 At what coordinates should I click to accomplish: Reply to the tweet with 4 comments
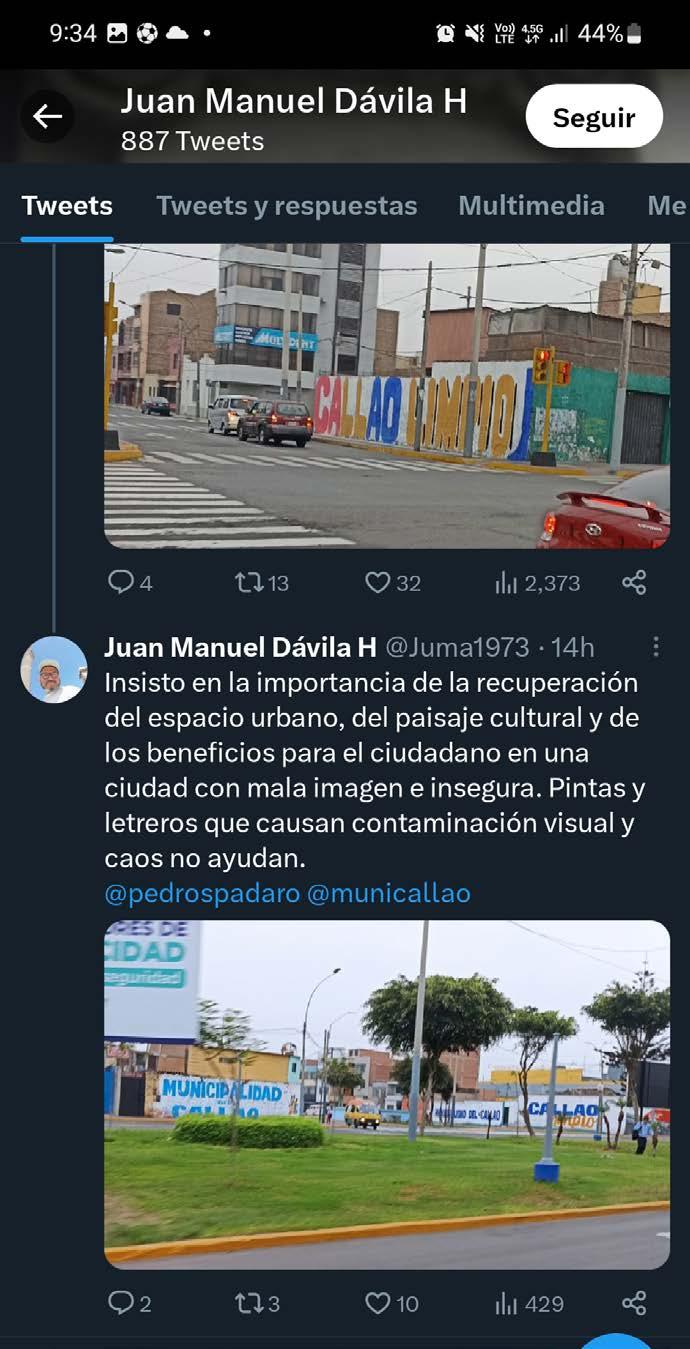[121, 582]
